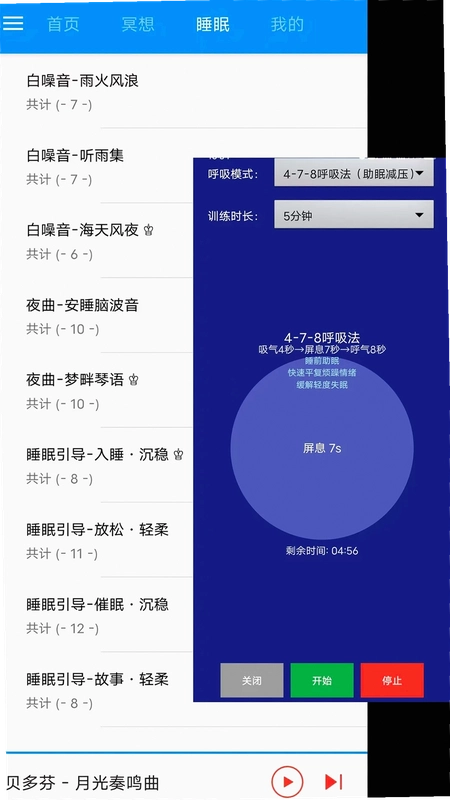Select the 睡眠 tab
450x800 pixels.
coord(213,24)
